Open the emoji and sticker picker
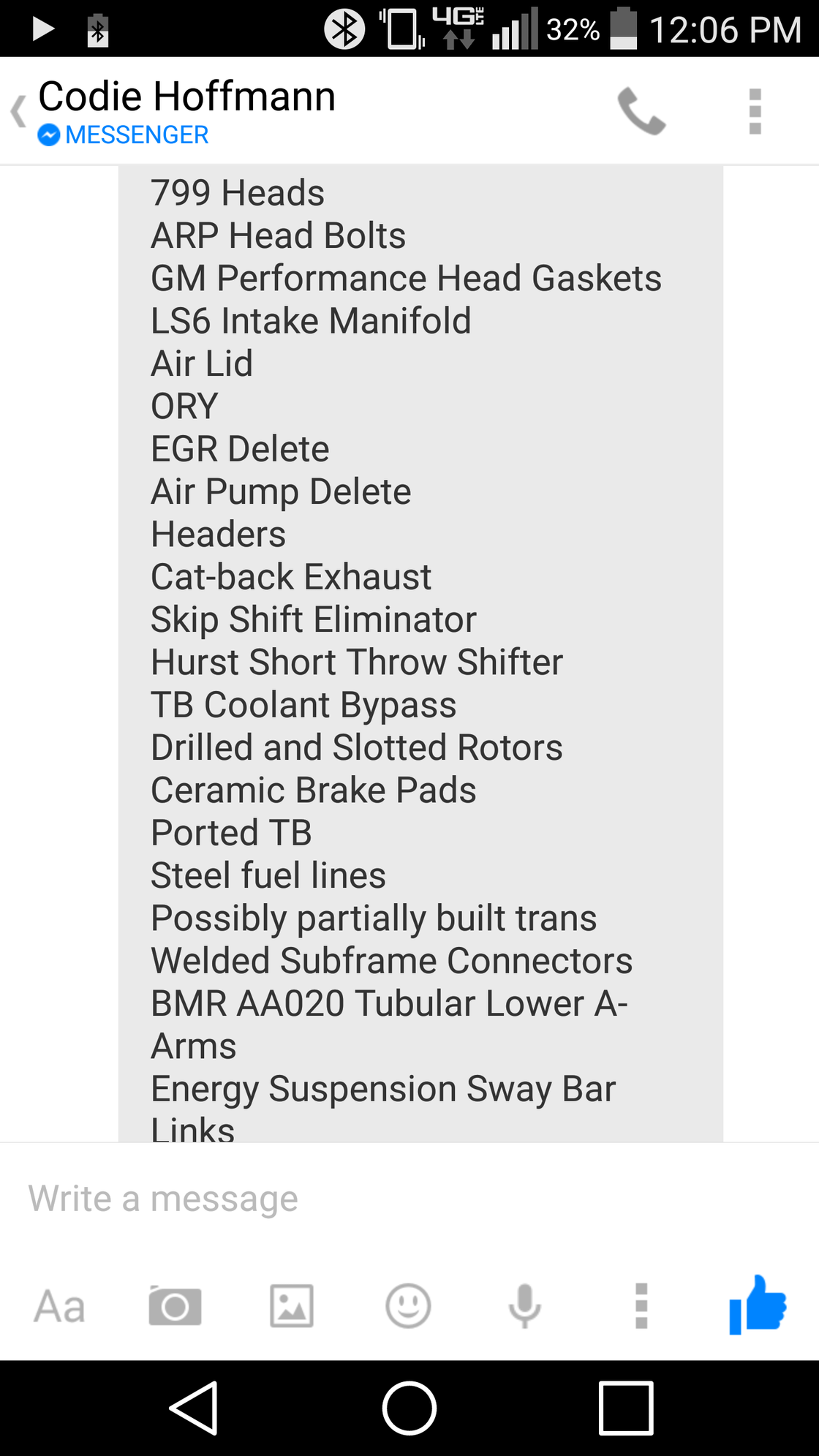The image size is (819, 1456). 408,1306
